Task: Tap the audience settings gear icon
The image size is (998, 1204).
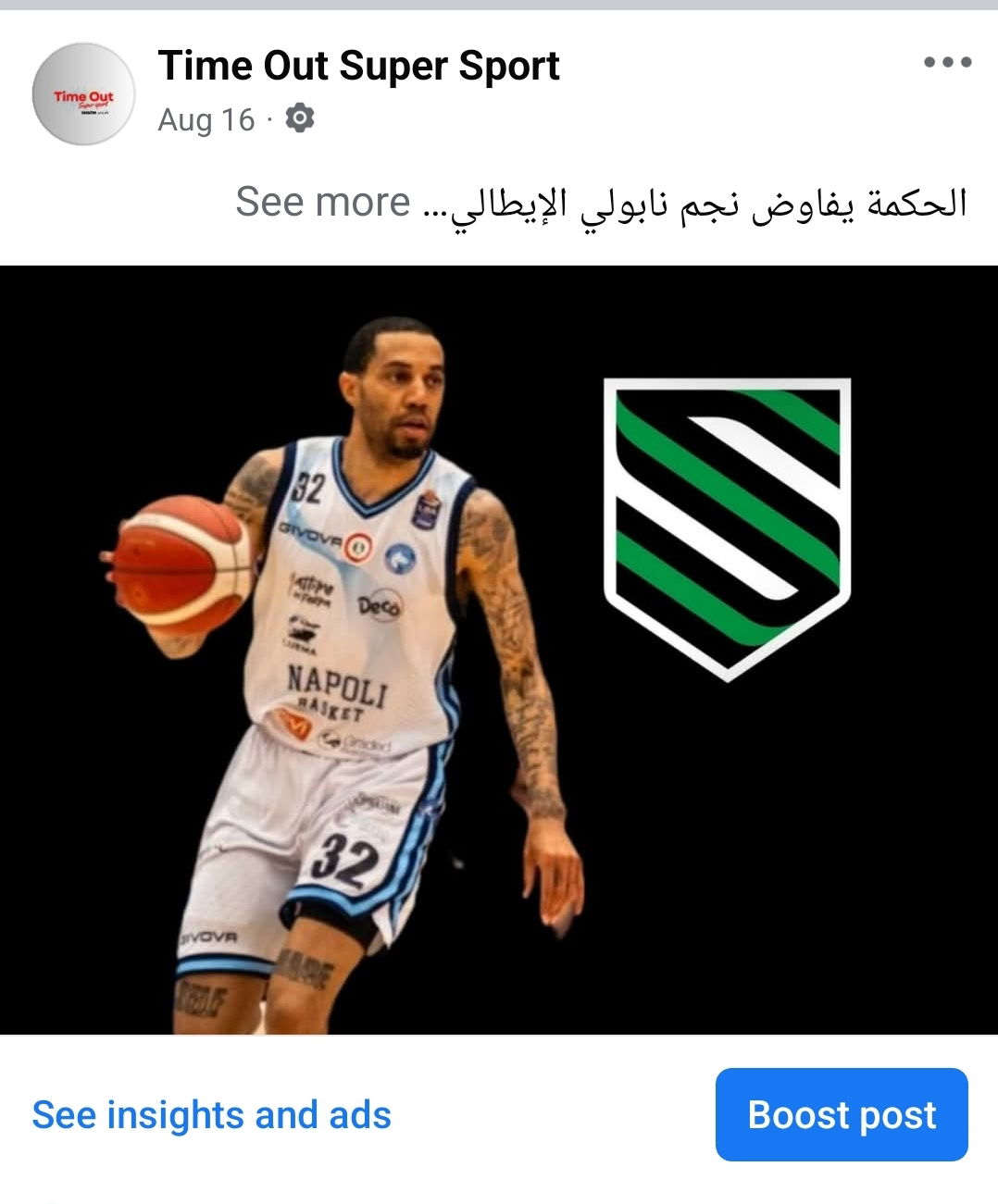Action: pos(299,119)
